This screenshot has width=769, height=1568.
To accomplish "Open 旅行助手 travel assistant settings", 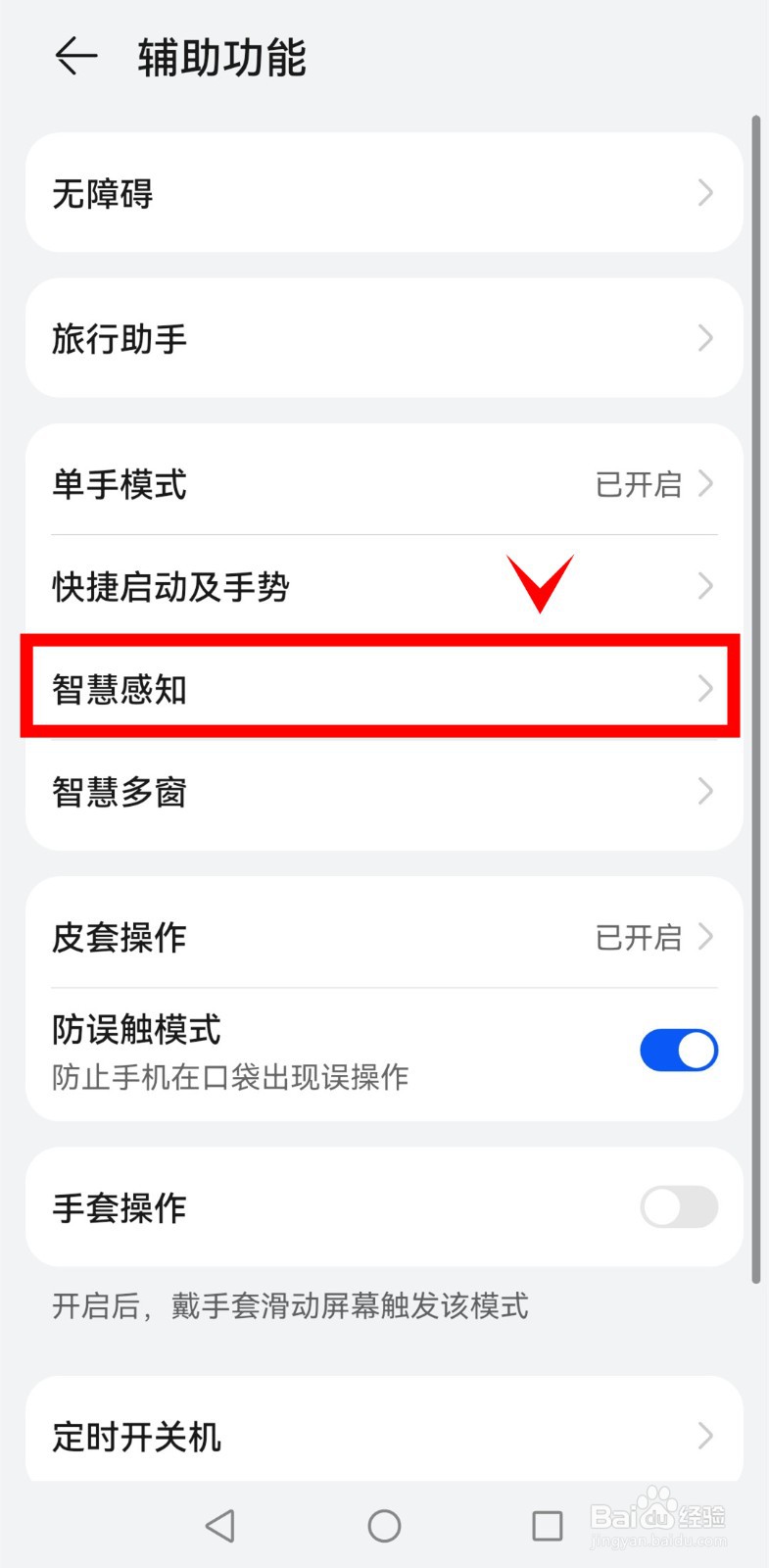I will pos(384,338).
